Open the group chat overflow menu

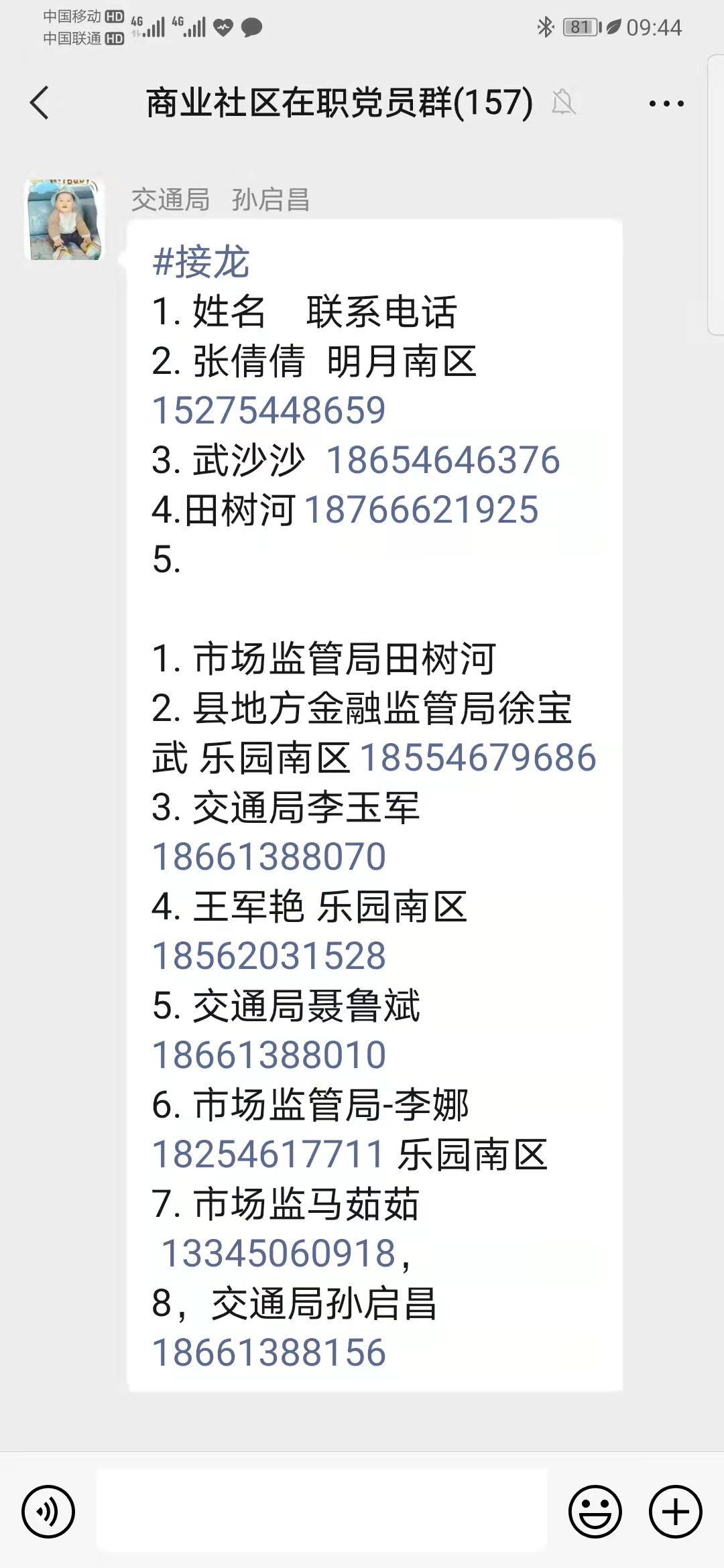(x=666, y=104)
